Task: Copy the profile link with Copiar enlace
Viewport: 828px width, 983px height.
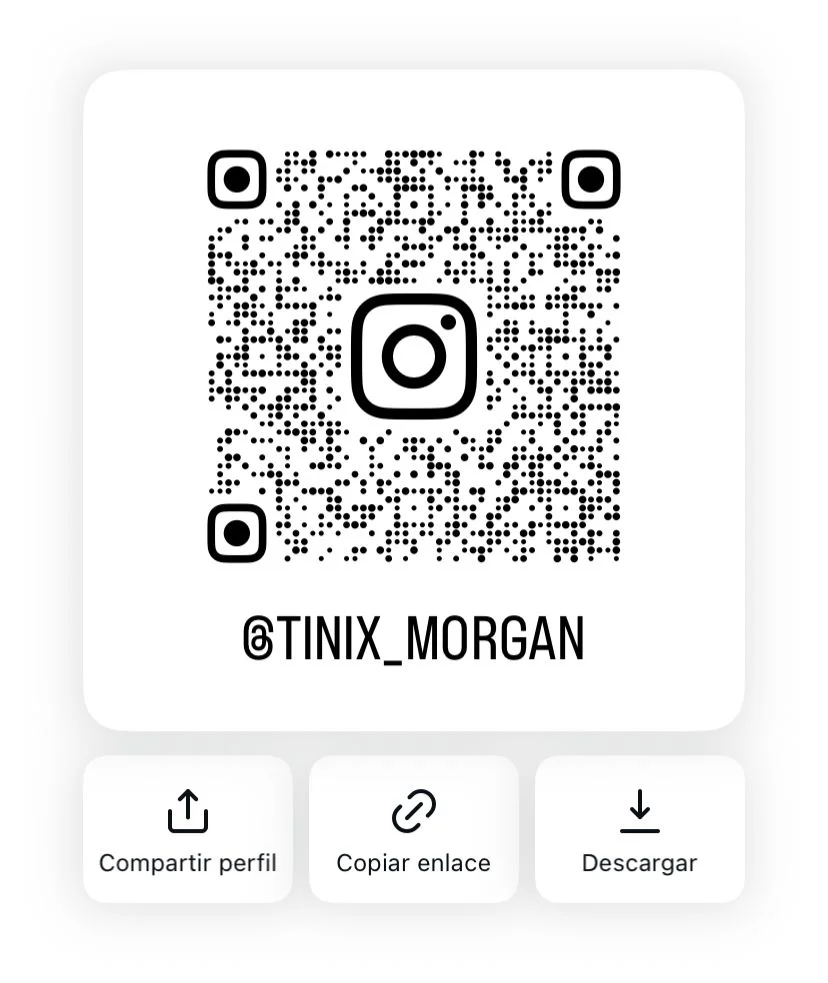Action: coord(413,829)
